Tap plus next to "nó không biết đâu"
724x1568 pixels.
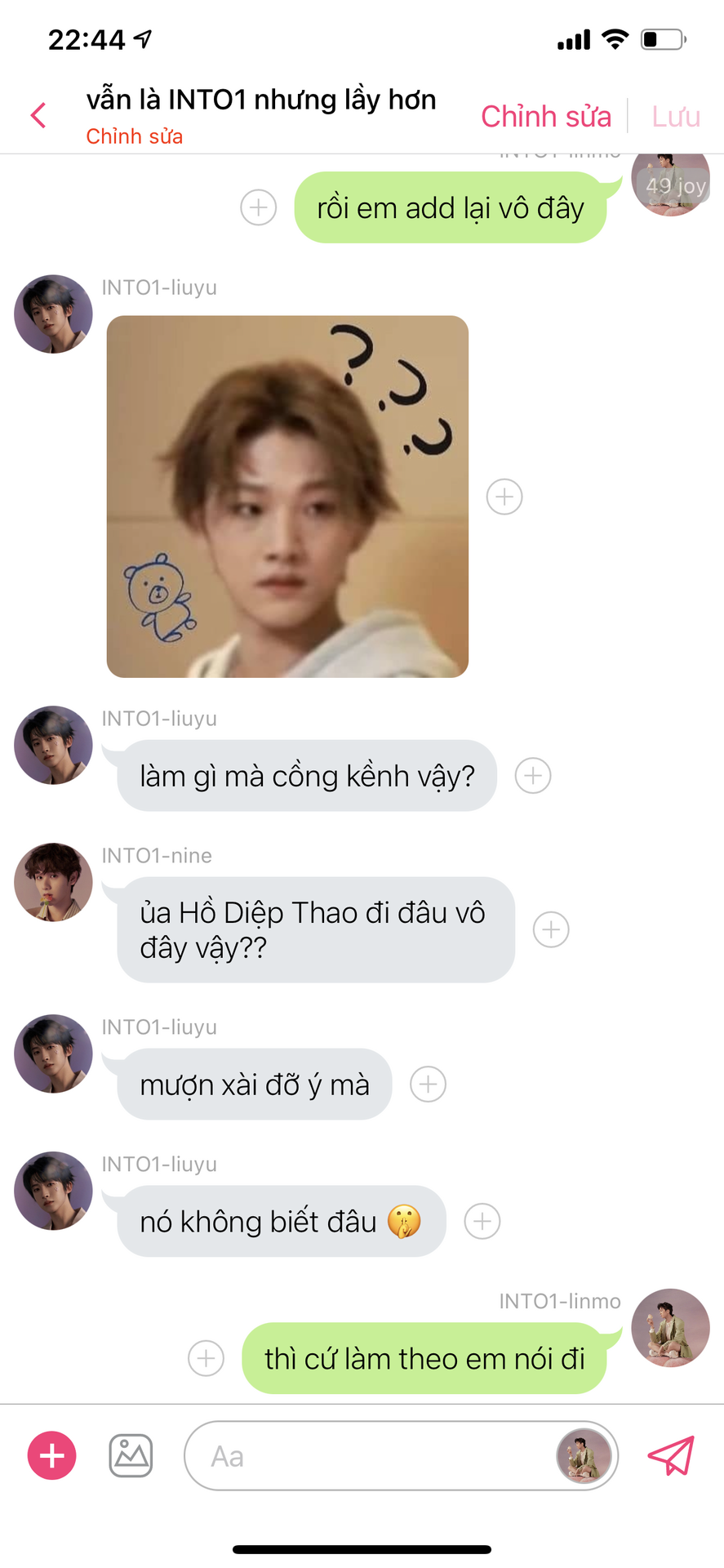[x=482, y=1222]
